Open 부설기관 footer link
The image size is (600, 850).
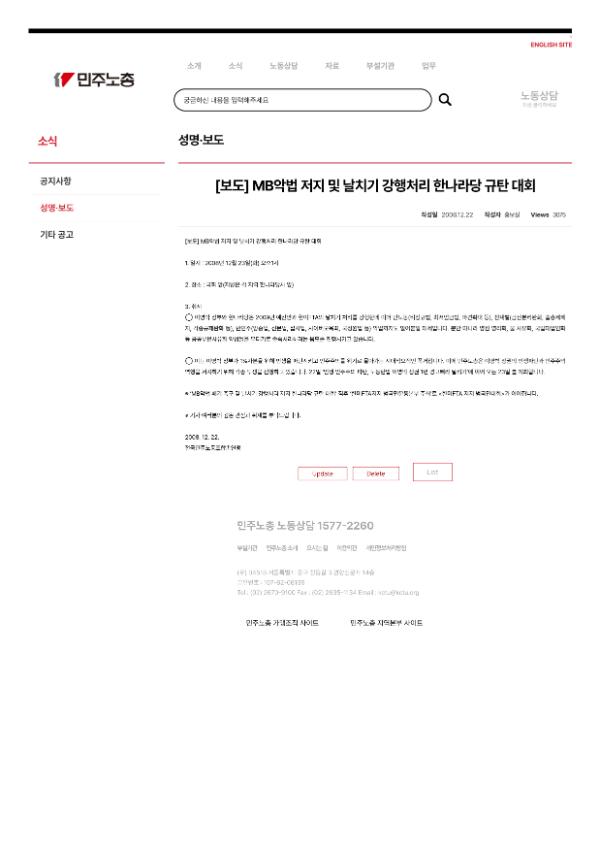[x=246, y=548]
